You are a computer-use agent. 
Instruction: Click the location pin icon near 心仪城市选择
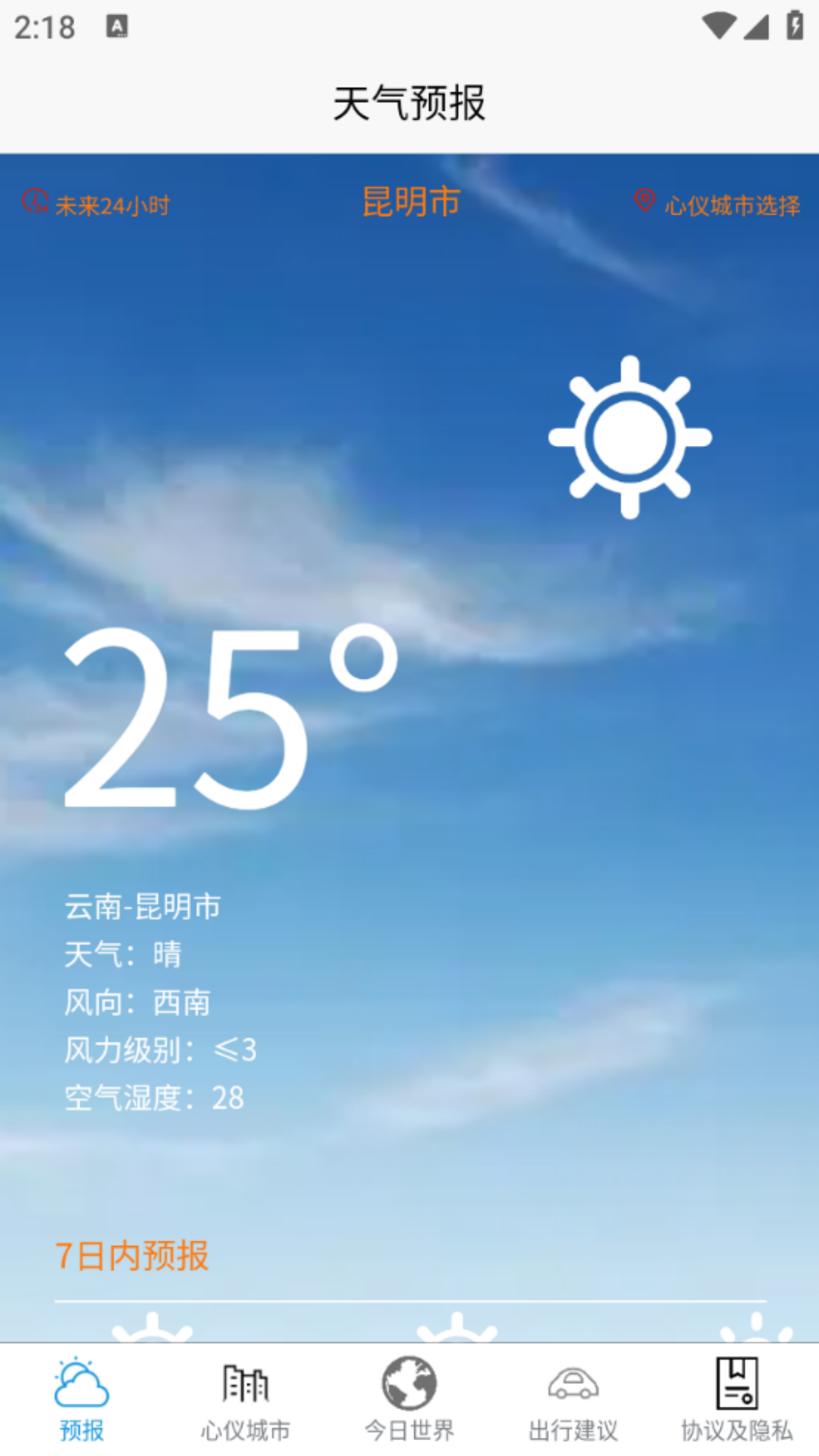click(x=644, y=201)
